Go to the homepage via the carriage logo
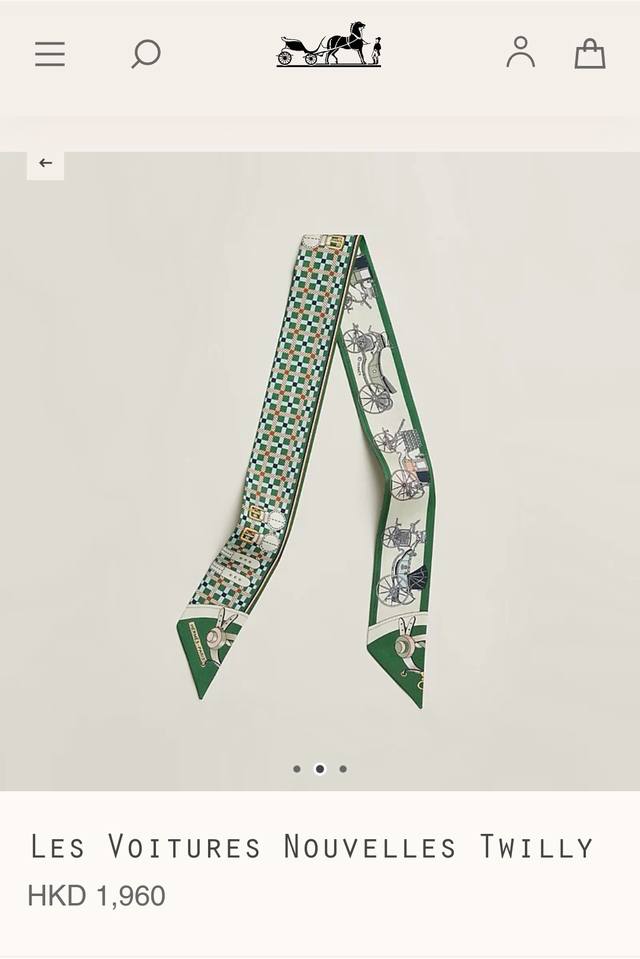 point(328,45)
